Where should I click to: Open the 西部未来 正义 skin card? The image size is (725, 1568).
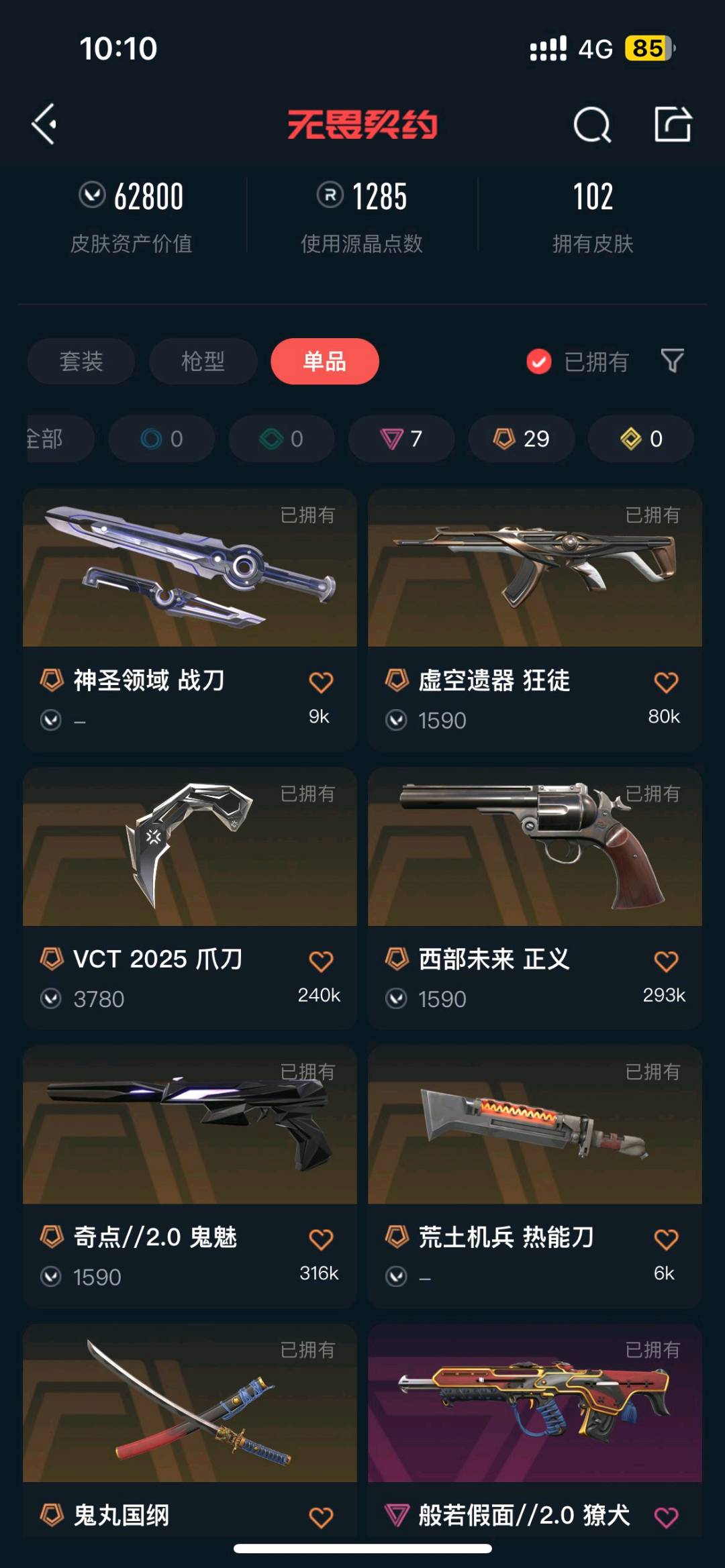(535, 898)
